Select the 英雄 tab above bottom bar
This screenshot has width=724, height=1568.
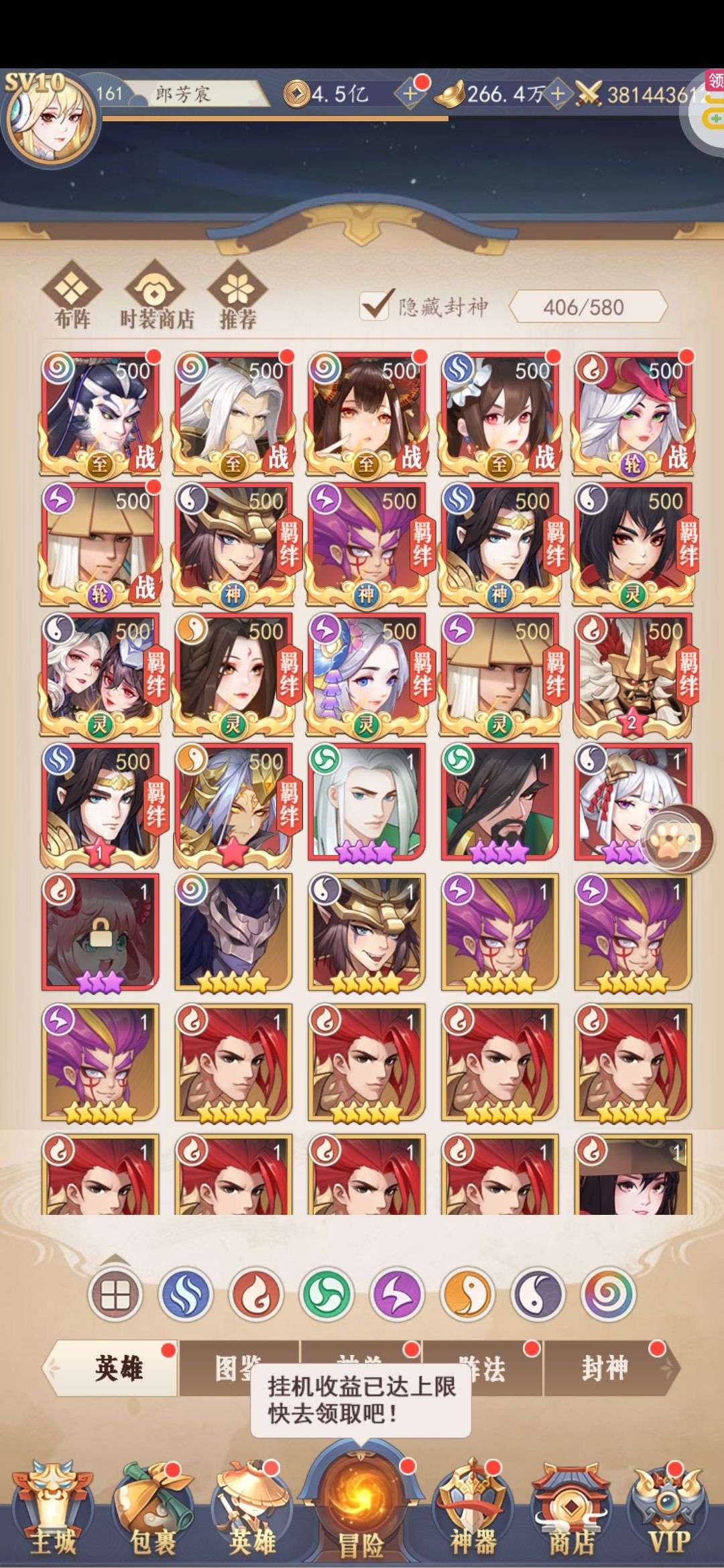[x=119, y=1368]
